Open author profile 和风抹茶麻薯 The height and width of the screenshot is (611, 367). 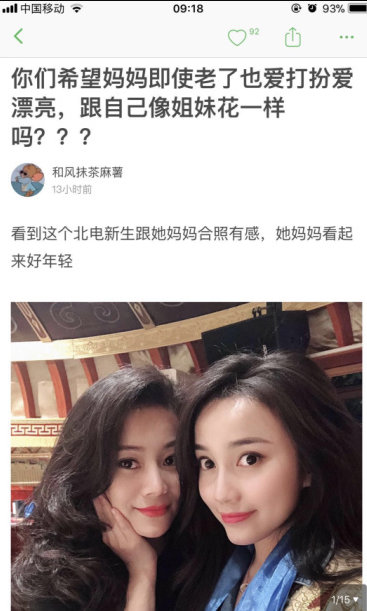coord(88,172)
